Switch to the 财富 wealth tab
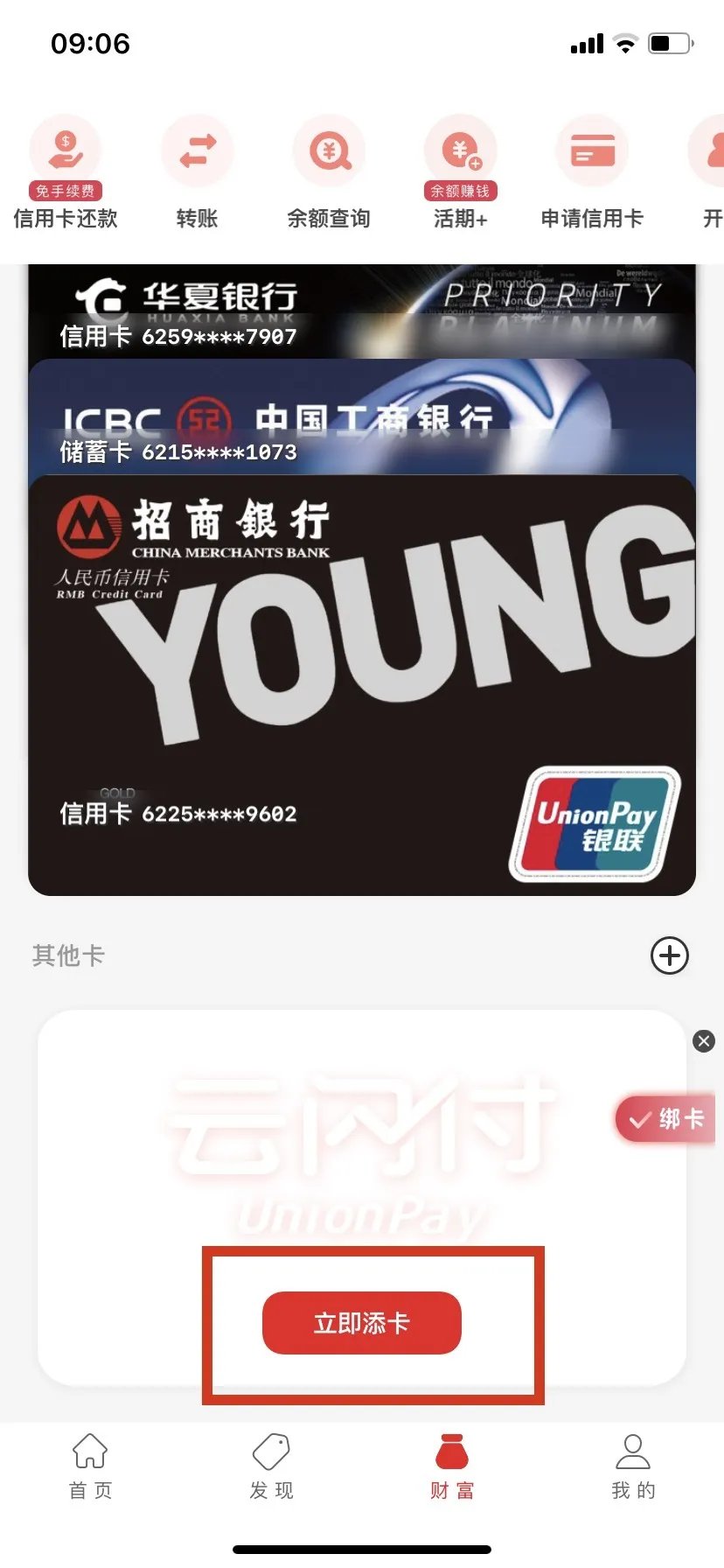The width and height of the screenshot is (724, 1568). (452, 1466)
